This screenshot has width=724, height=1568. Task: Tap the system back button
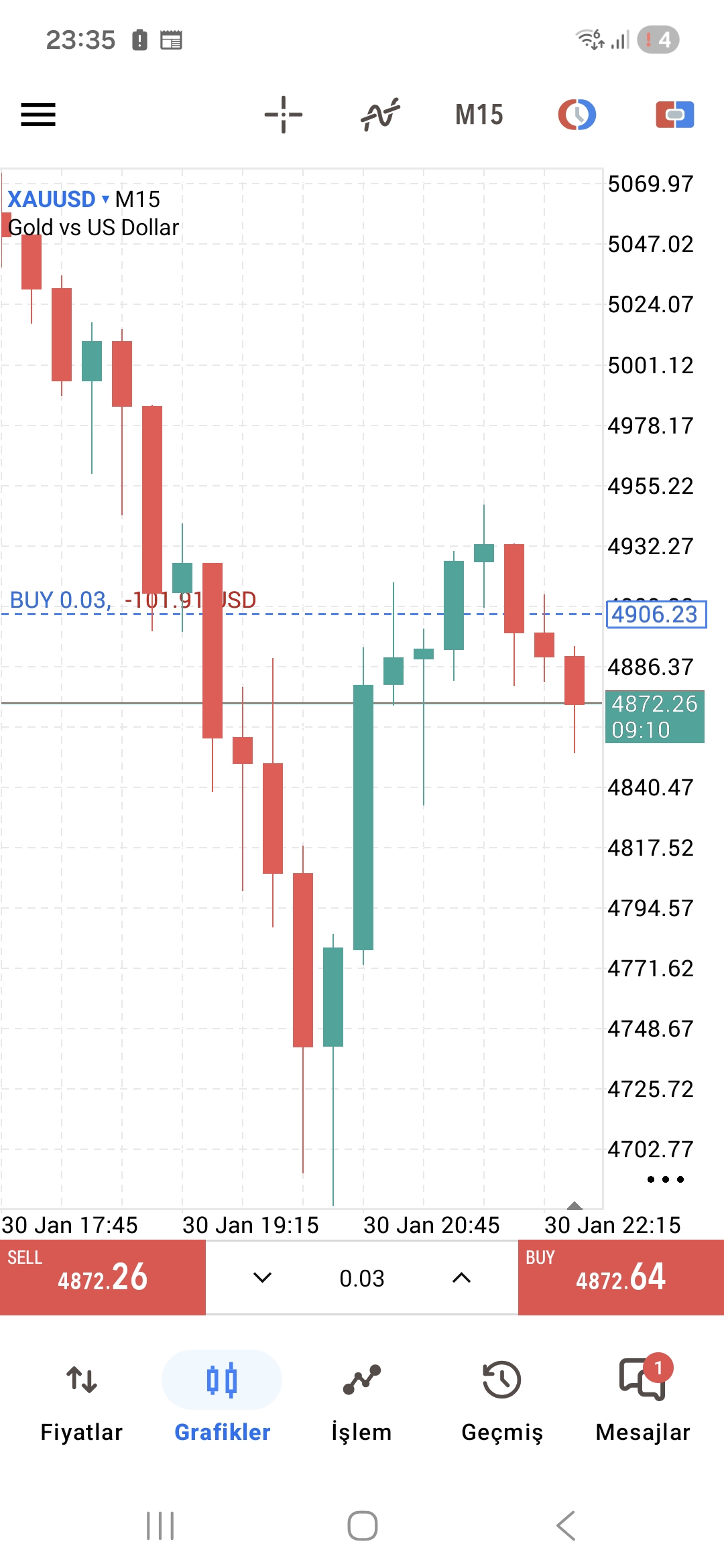(566, 1526)
